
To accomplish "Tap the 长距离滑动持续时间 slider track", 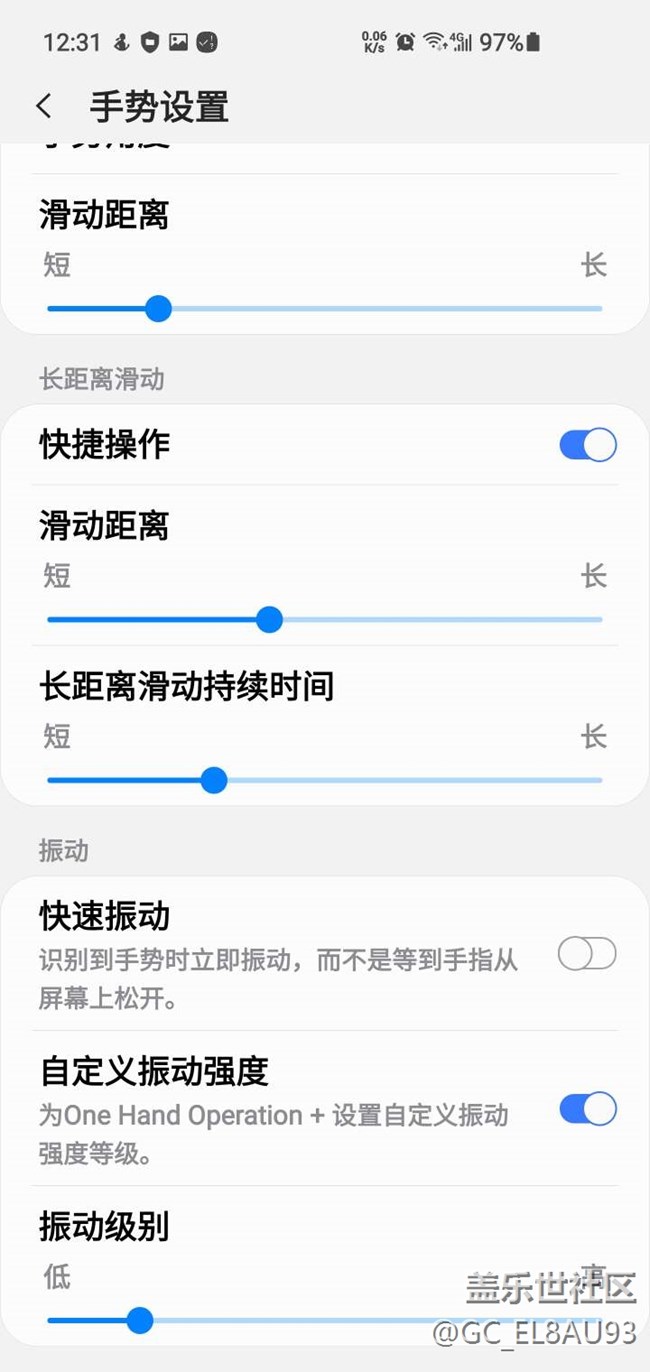I will [x=325, y=780].
